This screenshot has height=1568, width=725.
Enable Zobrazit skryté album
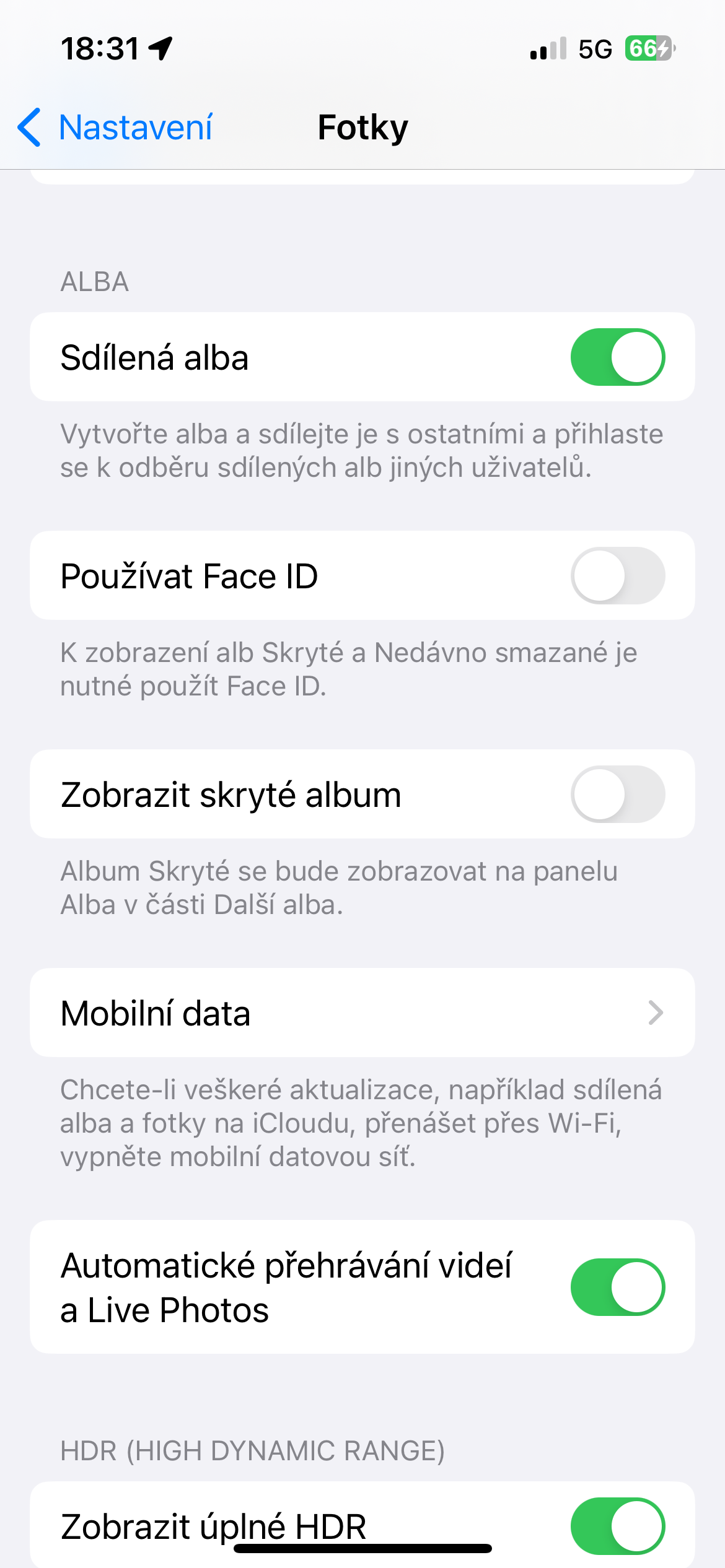(x=617, y=795)
